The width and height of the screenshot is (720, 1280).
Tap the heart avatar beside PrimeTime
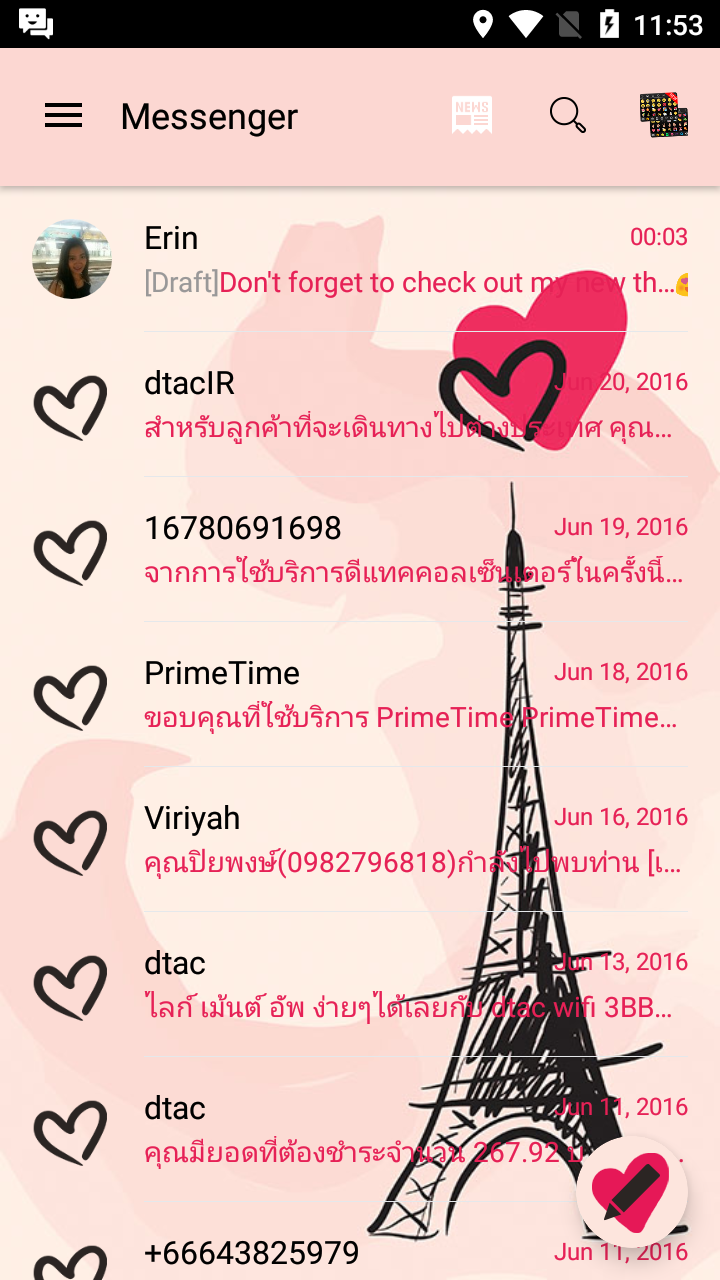point(72,695)
